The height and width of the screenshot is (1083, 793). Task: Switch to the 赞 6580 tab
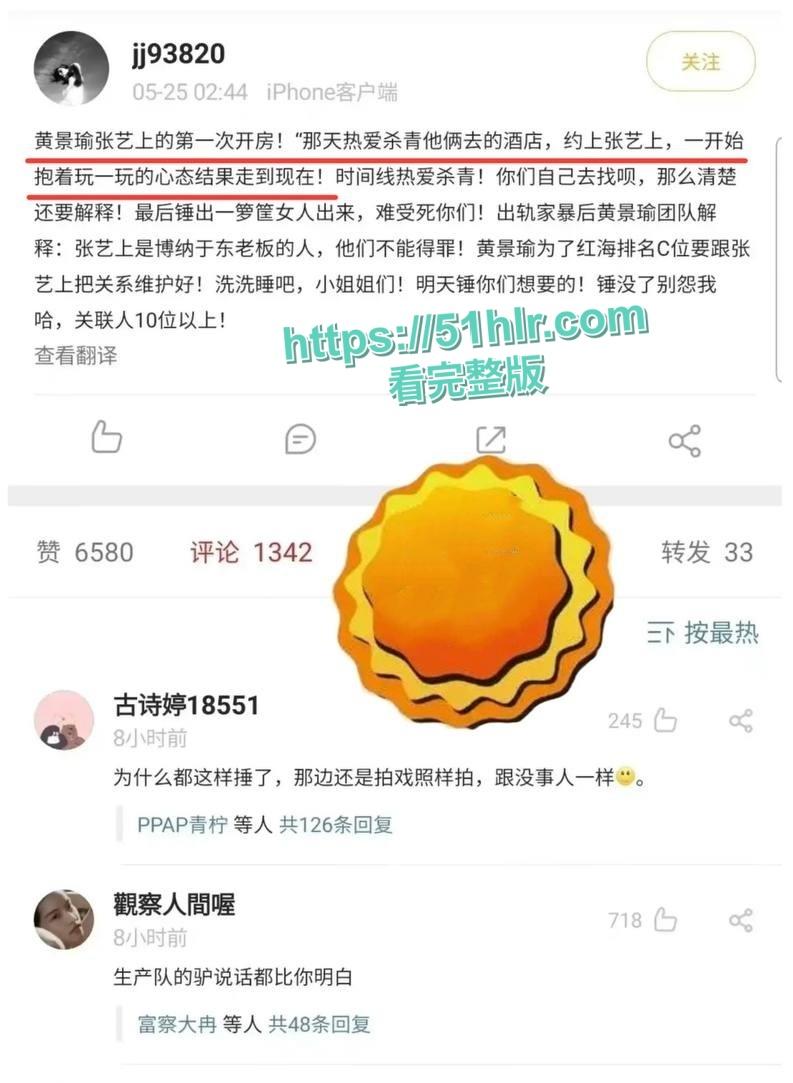coord(84,552)
